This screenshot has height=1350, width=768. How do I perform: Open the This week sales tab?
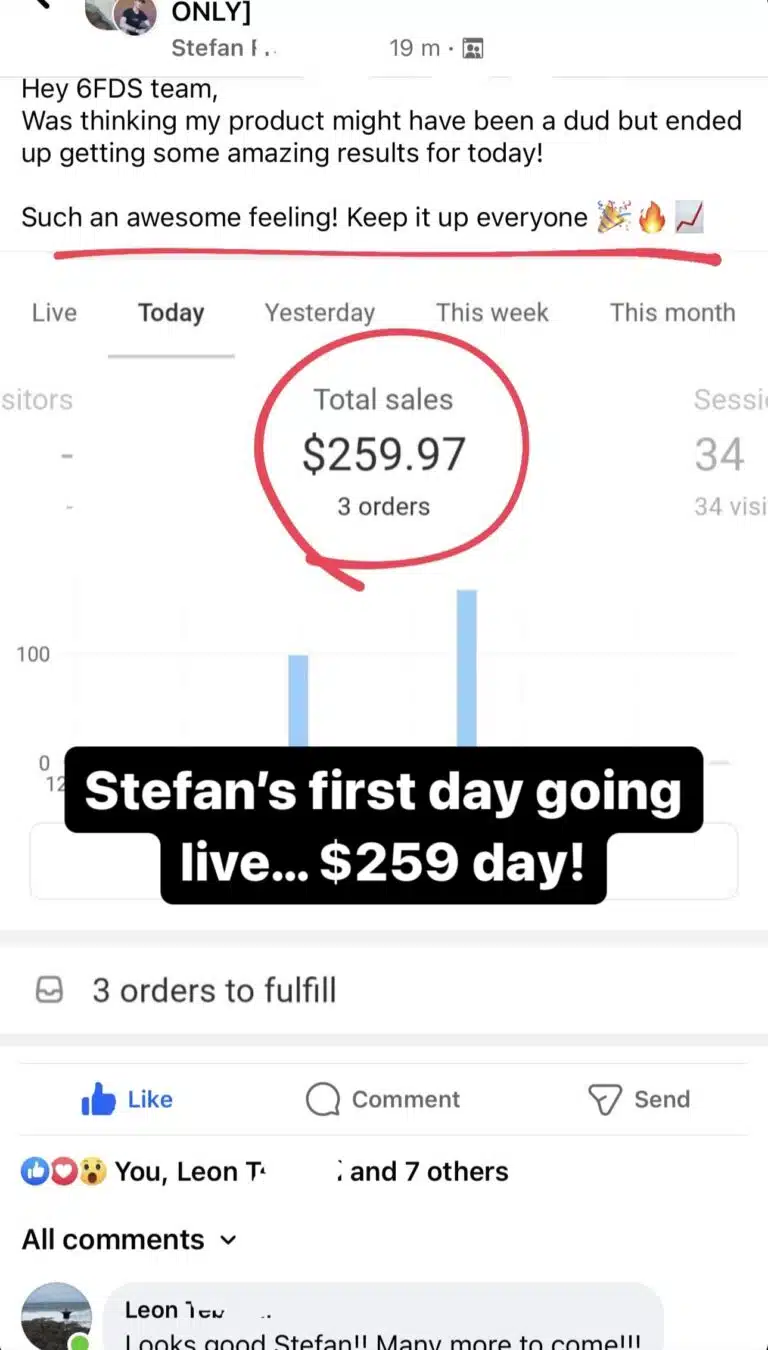[492, 312]
